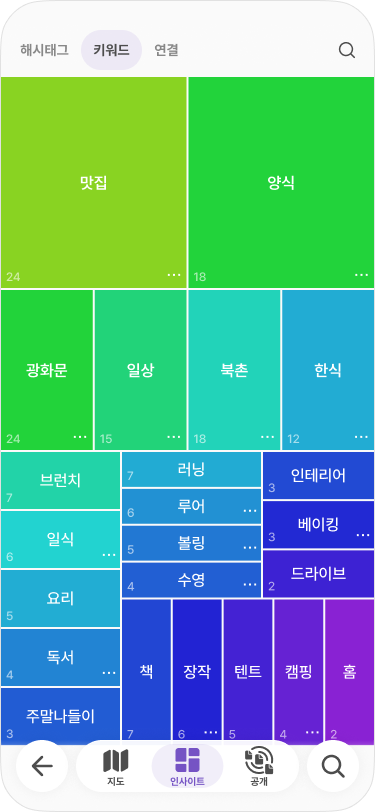375x812 pixels.
Task: Go back with the arrow button
Action: 42,766
